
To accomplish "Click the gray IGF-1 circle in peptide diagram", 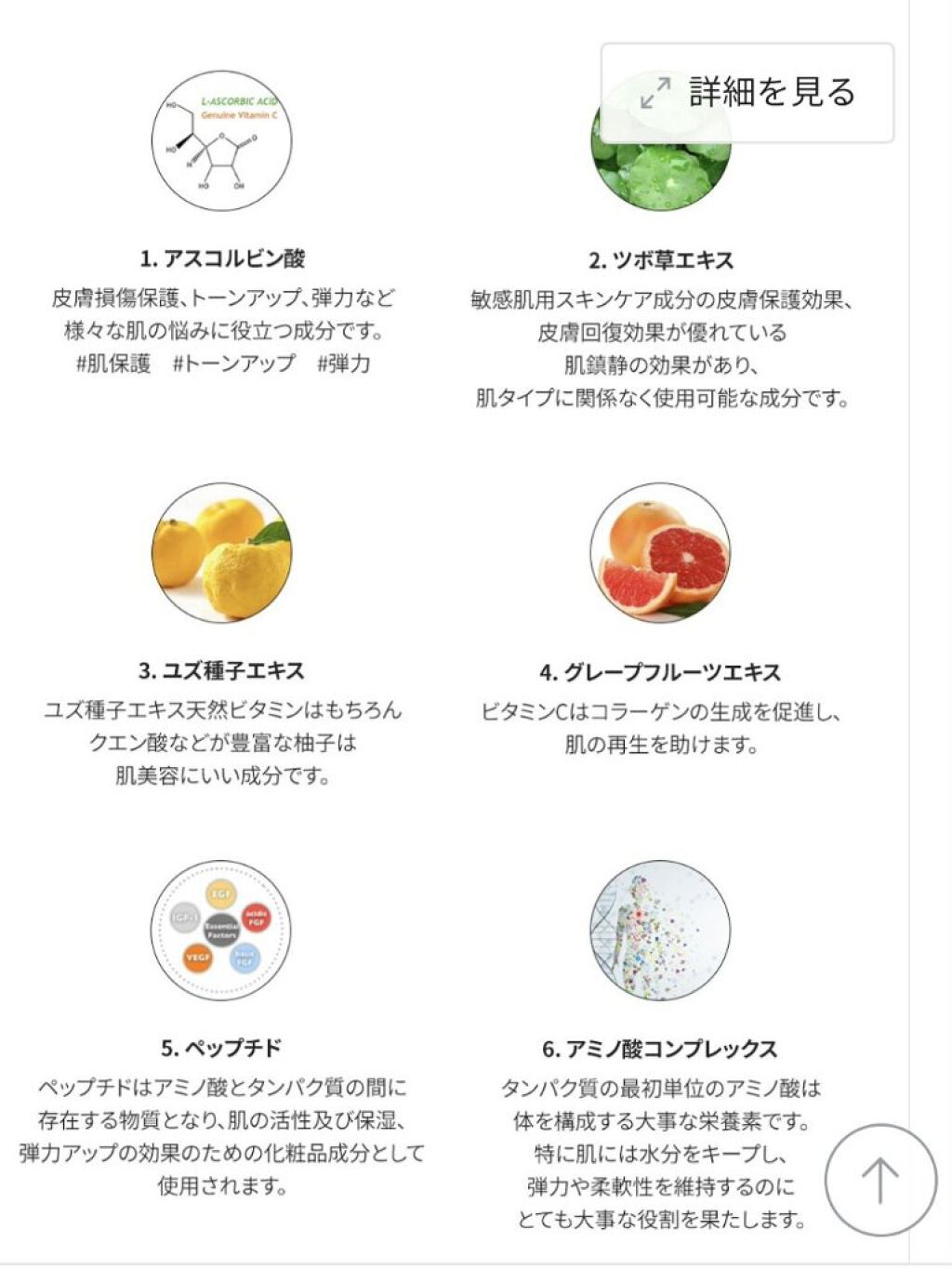I will (184, 919).
